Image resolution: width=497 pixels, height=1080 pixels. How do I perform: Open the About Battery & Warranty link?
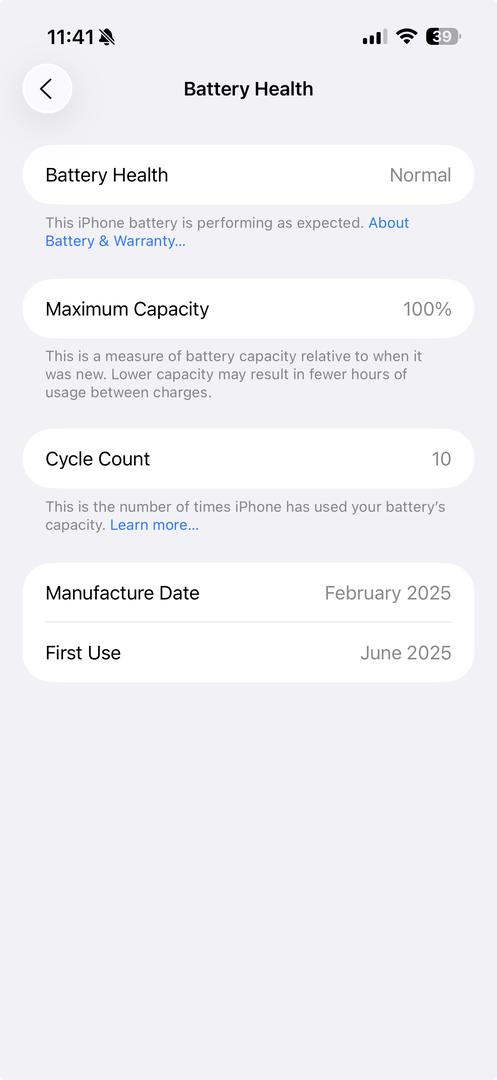tap(115, 241)
